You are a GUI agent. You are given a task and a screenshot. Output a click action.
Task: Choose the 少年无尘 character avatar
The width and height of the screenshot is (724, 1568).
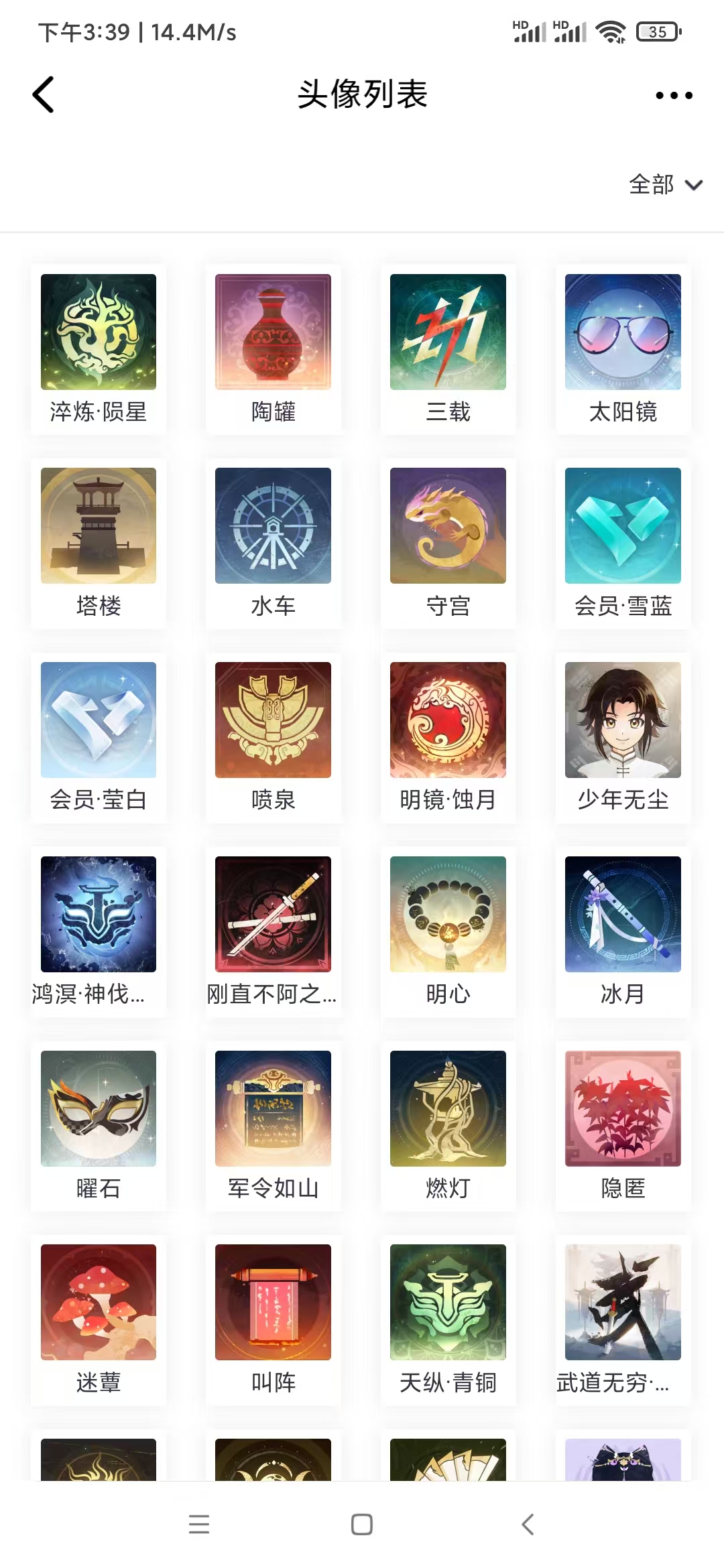[623, 720]
